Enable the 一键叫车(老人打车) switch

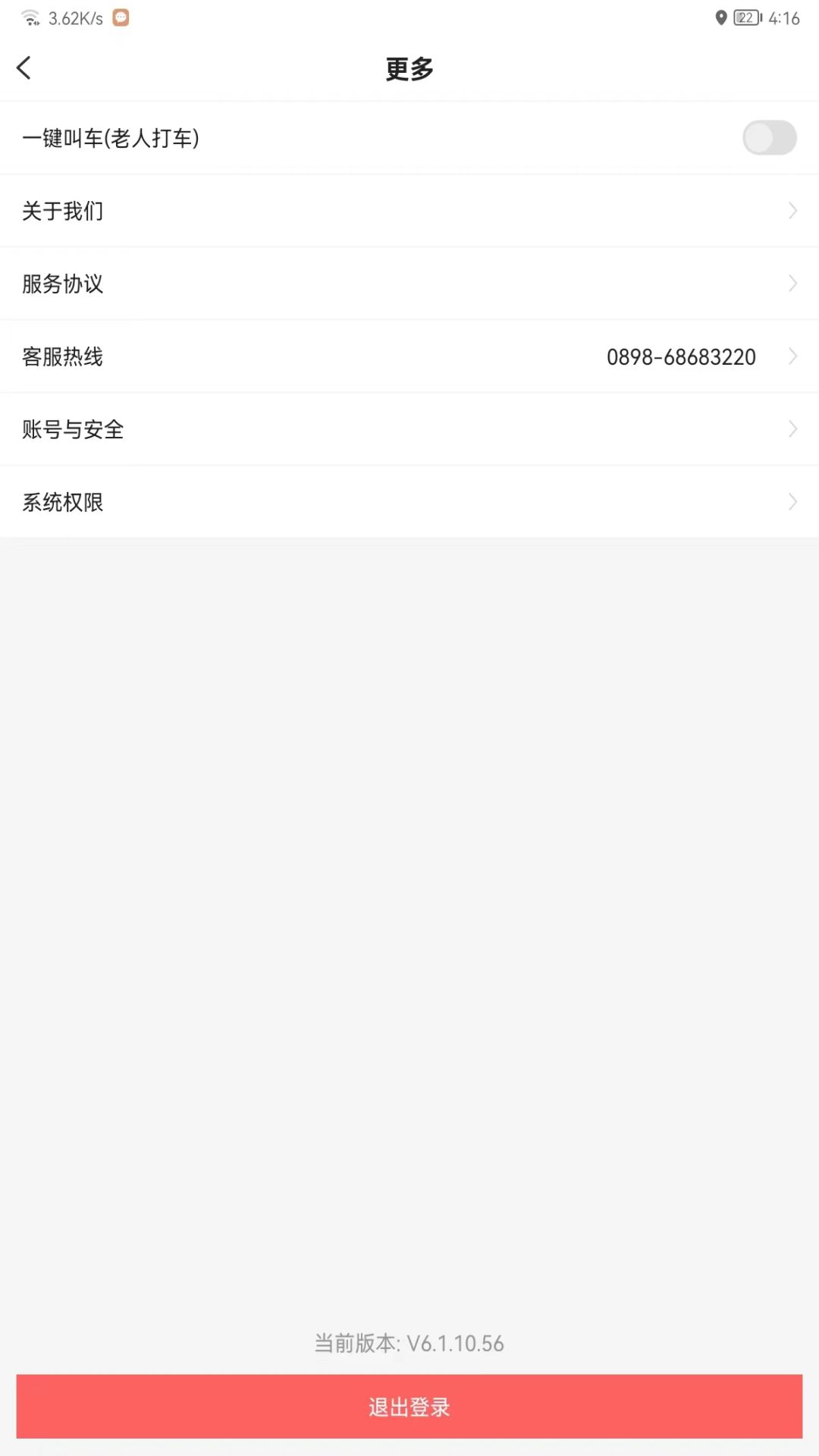click(769, 138)
